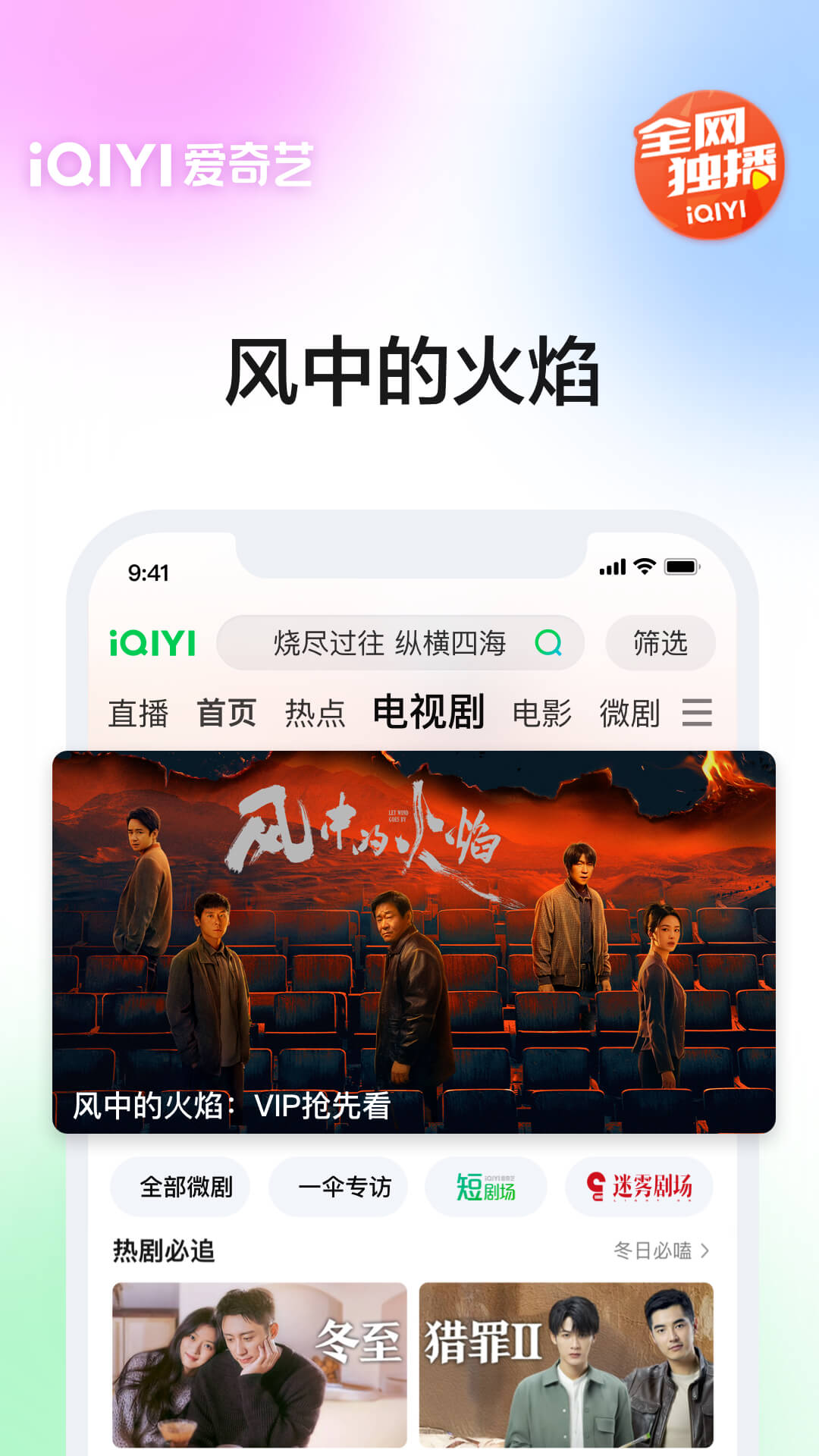Tap the 全部微剧 pill button
The image size is (819, 1456).
(188, 1187)
